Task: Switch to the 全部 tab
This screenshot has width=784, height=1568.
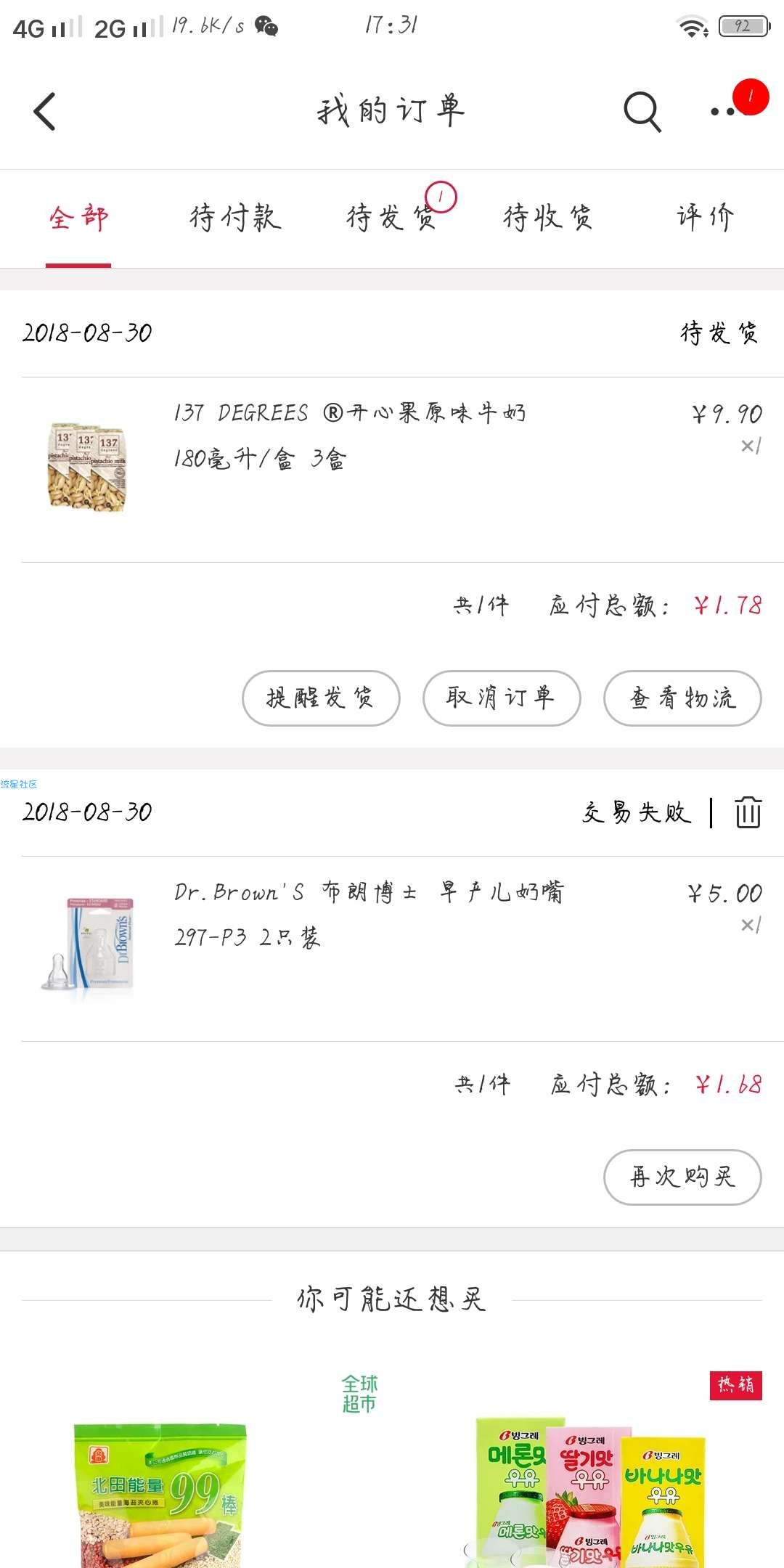Action: tap(78, 217)
